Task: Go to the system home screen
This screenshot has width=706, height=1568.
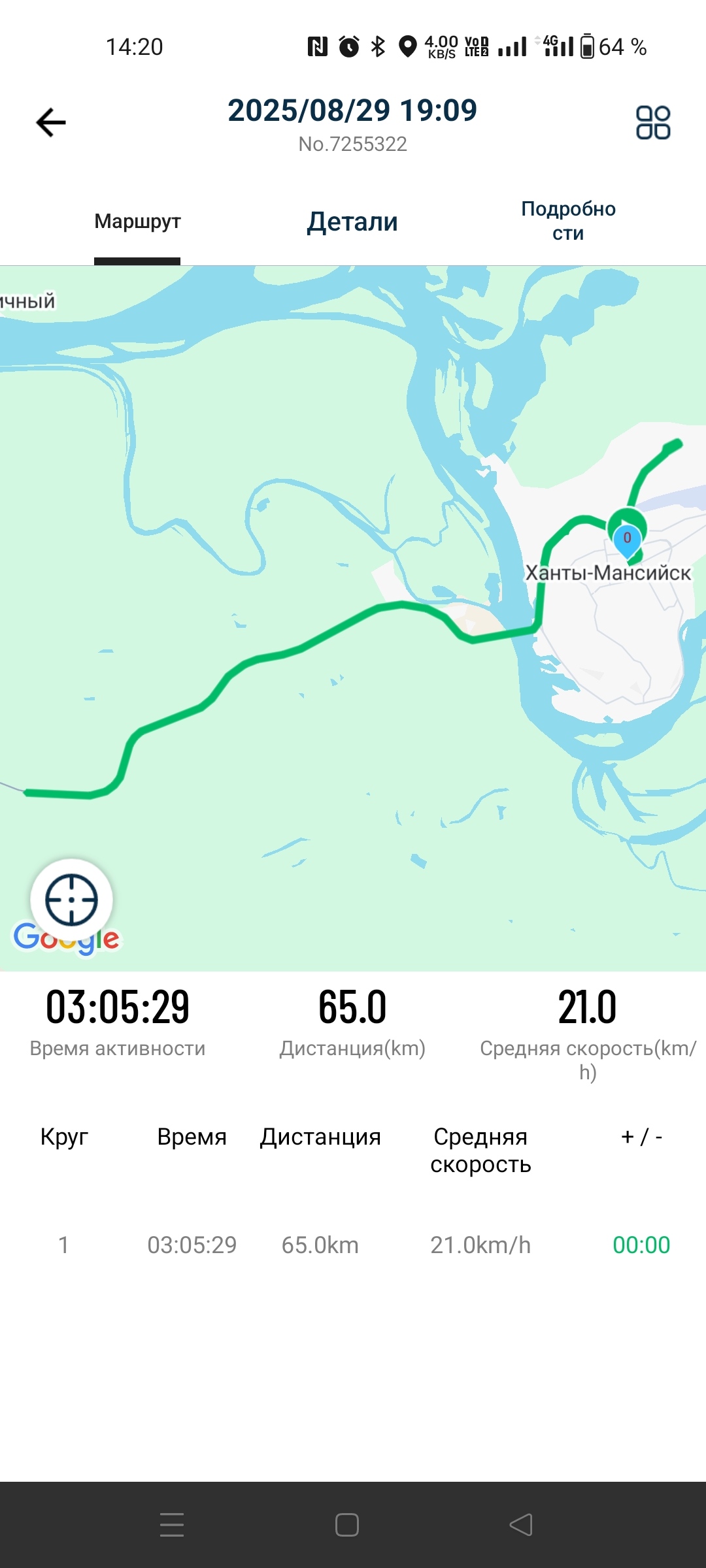Action: (347, 1525)
